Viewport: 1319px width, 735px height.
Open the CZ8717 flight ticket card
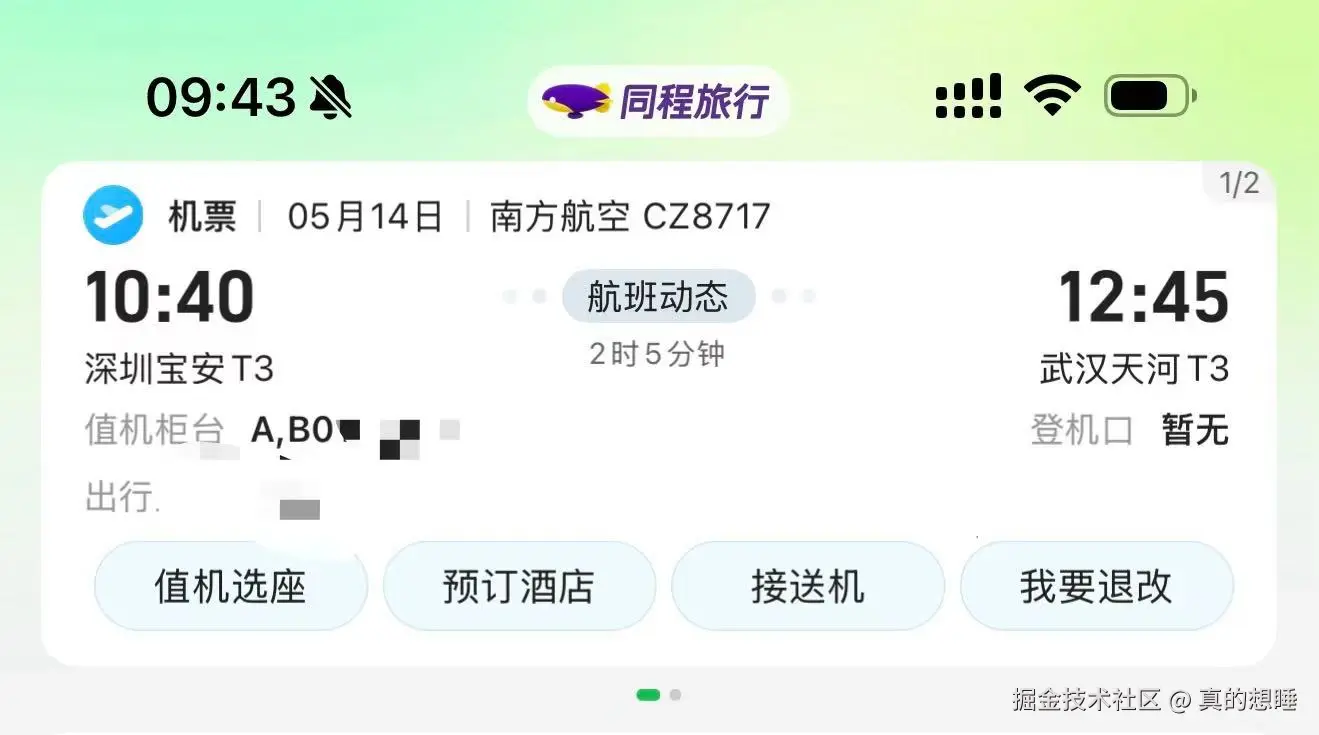pos(658,400)
